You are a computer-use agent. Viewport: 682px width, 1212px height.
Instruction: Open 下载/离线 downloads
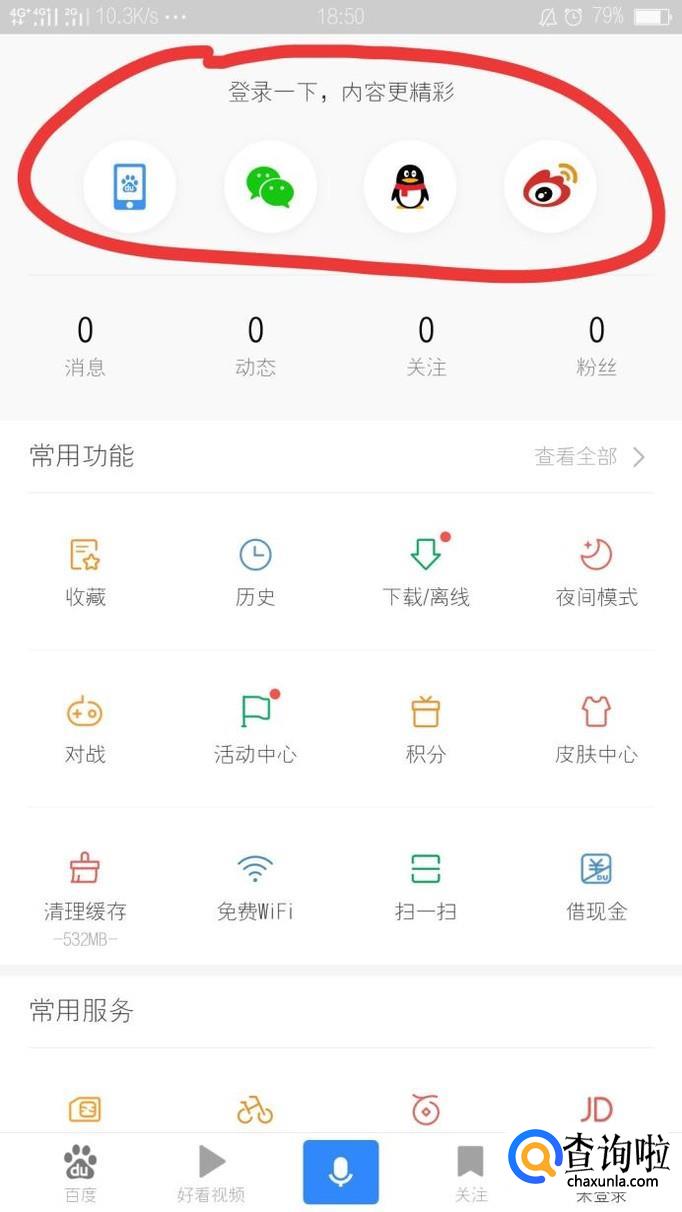(x=426, y=571)
